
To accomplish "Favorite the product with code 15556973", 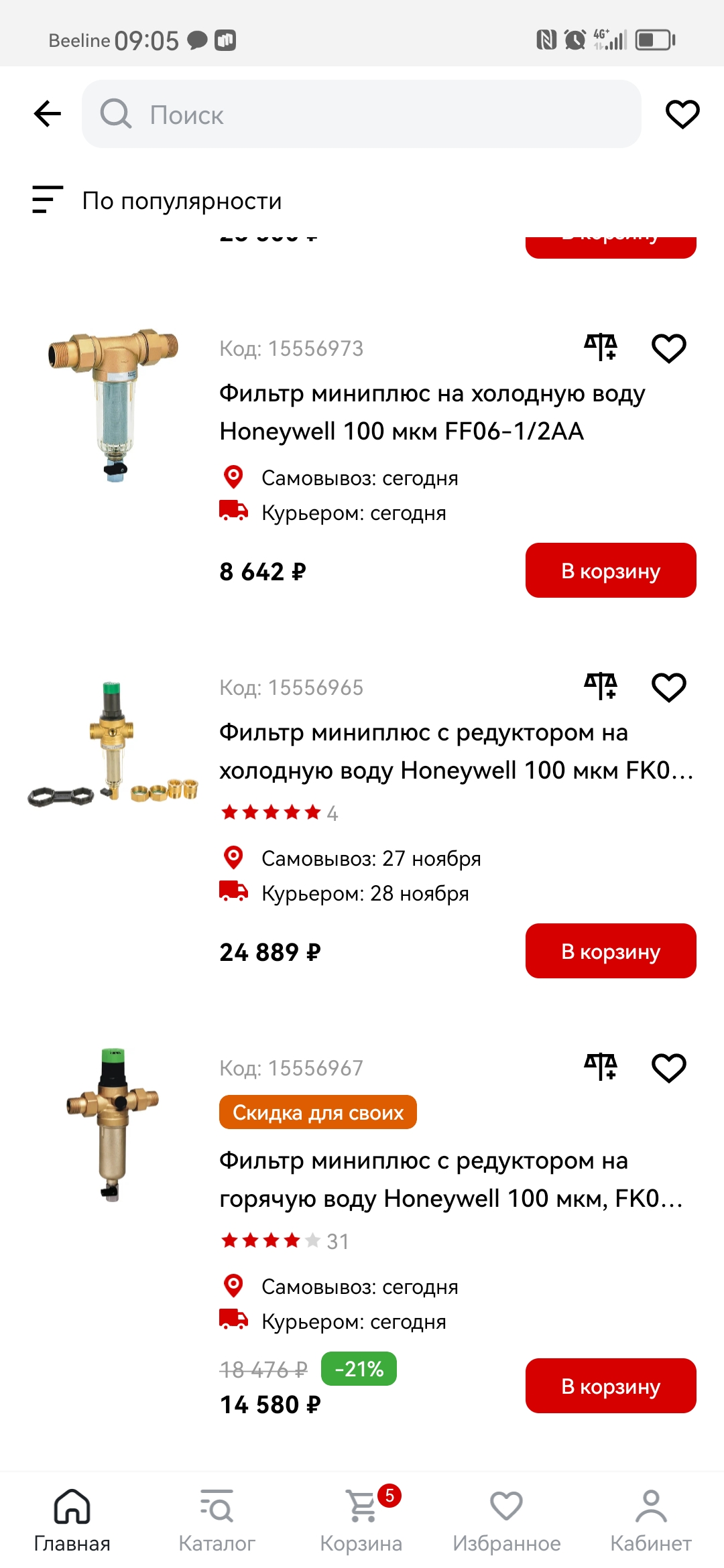I will [669, 348].
